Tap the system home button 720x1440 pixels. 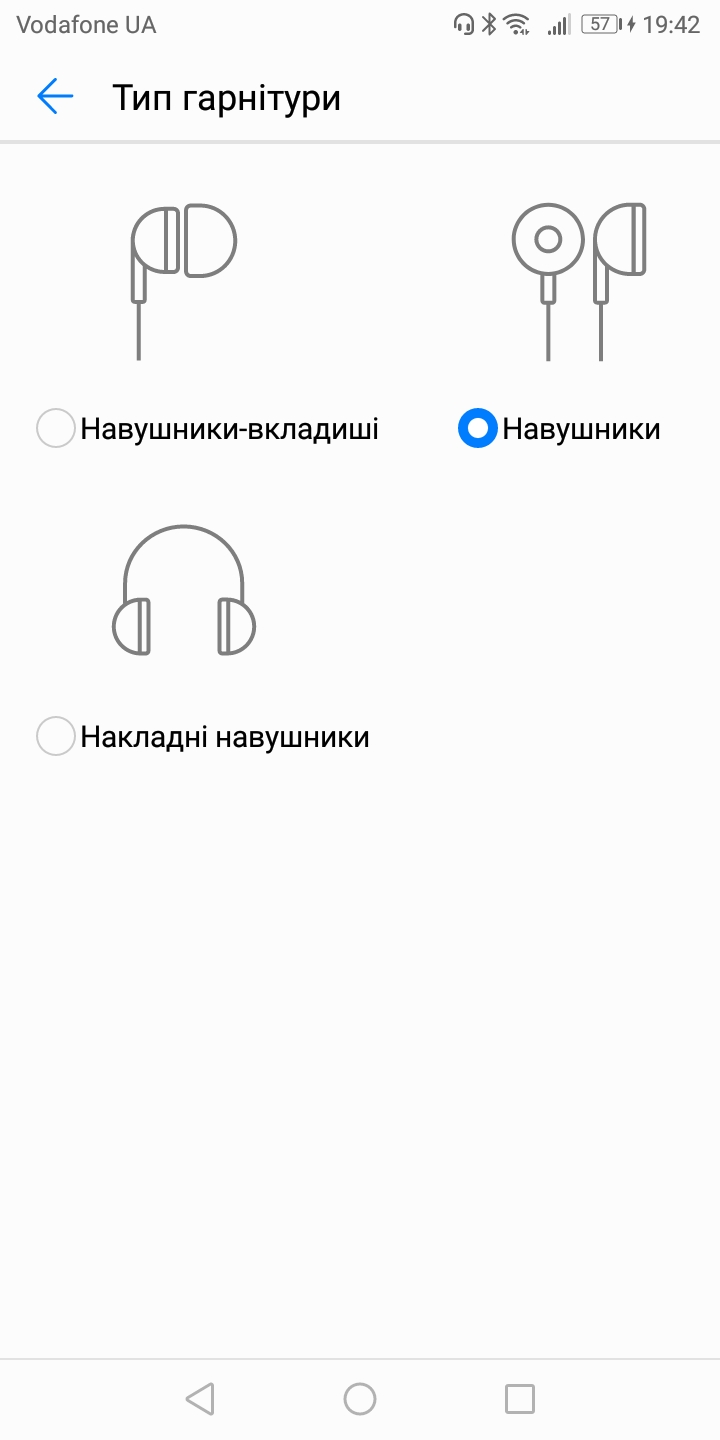360,1399
